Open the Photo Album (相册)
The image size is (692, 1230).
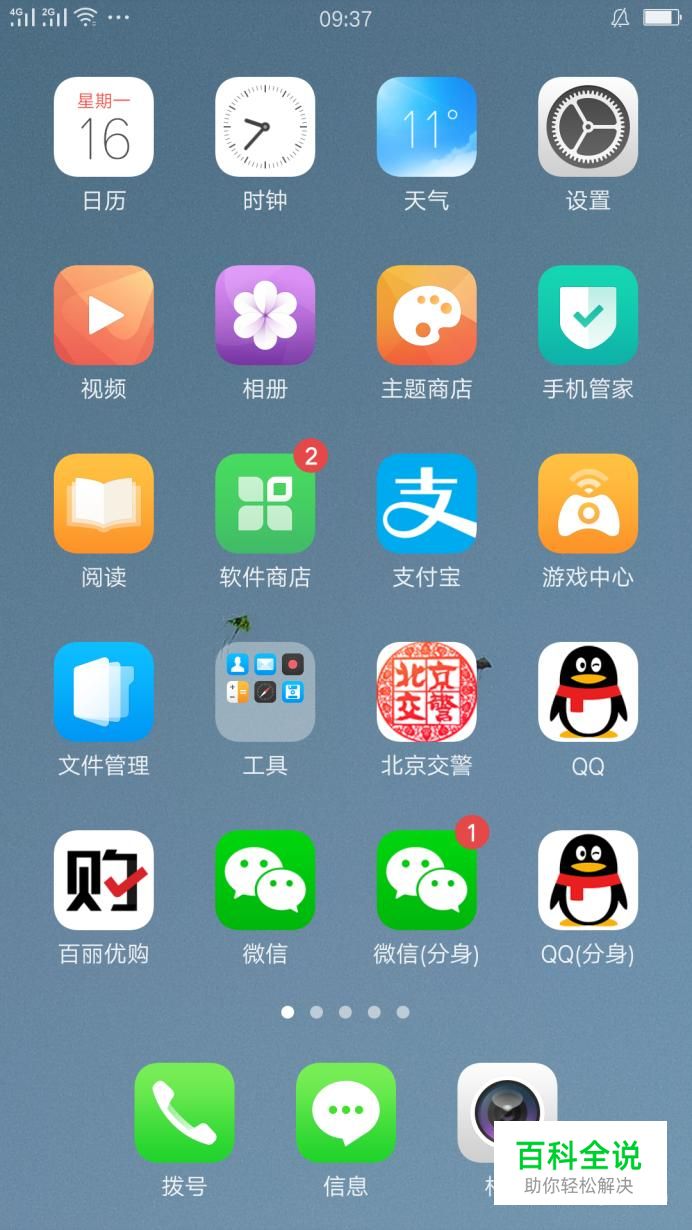pyautogui.click(x=265, y=315)
